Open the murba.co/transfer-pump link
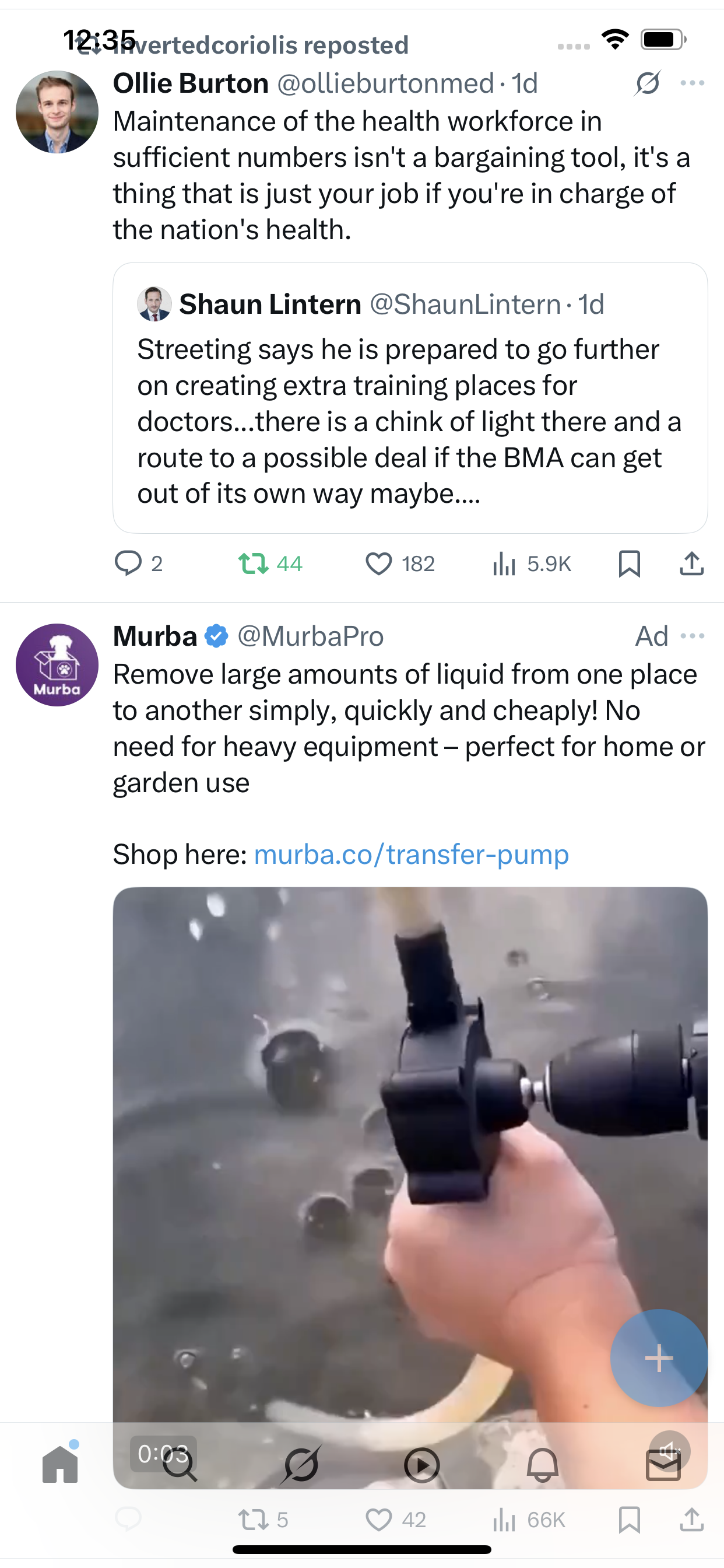Viewport: 724px width, 1568px height. [412, 855]
